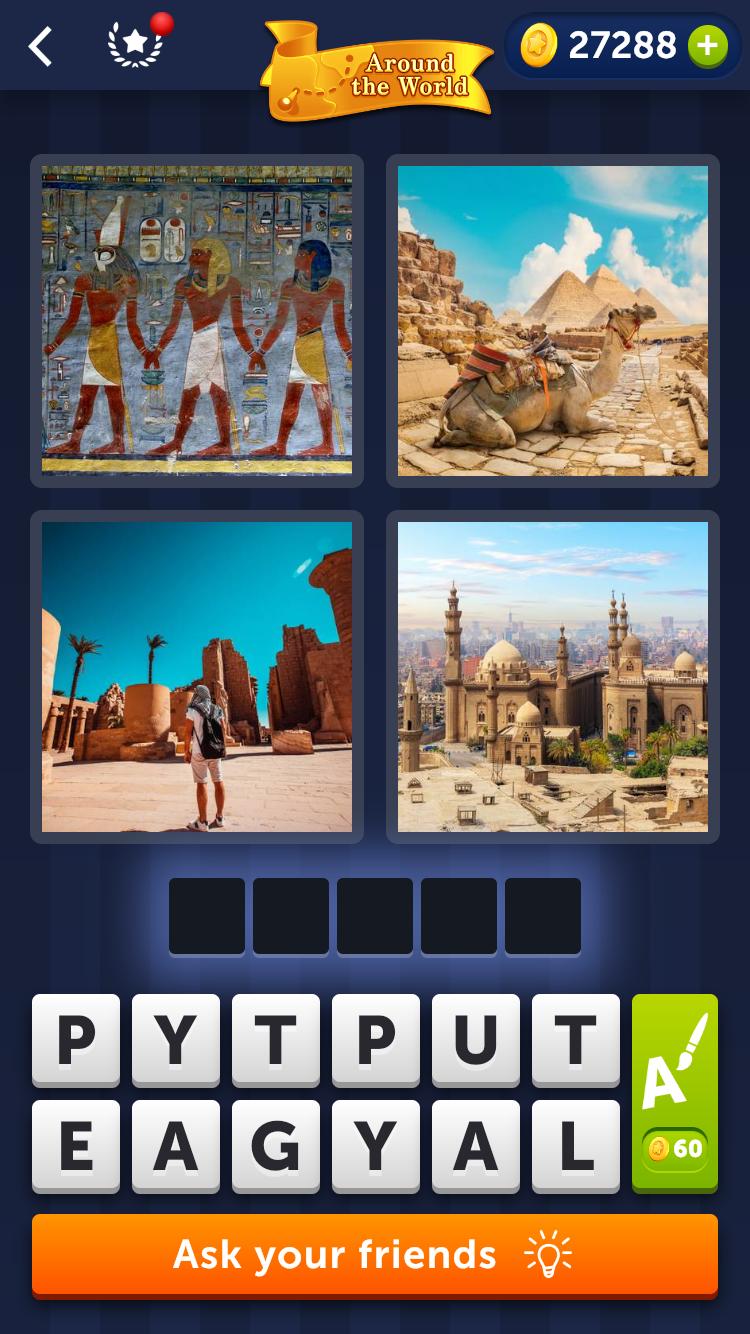Open the achievements laurel badge

point(135,46)
